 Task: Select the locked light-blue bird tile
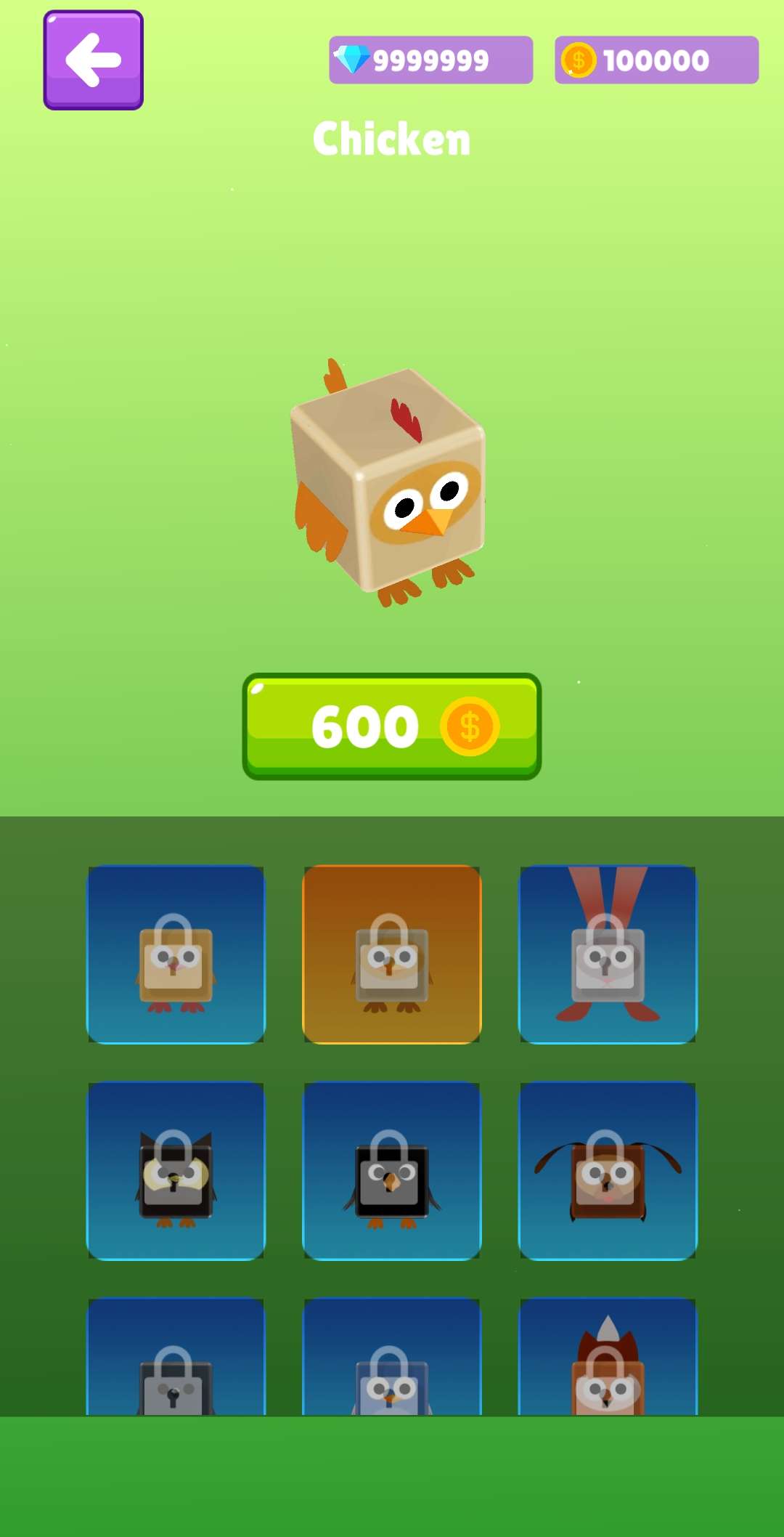tap(392, 1358)
